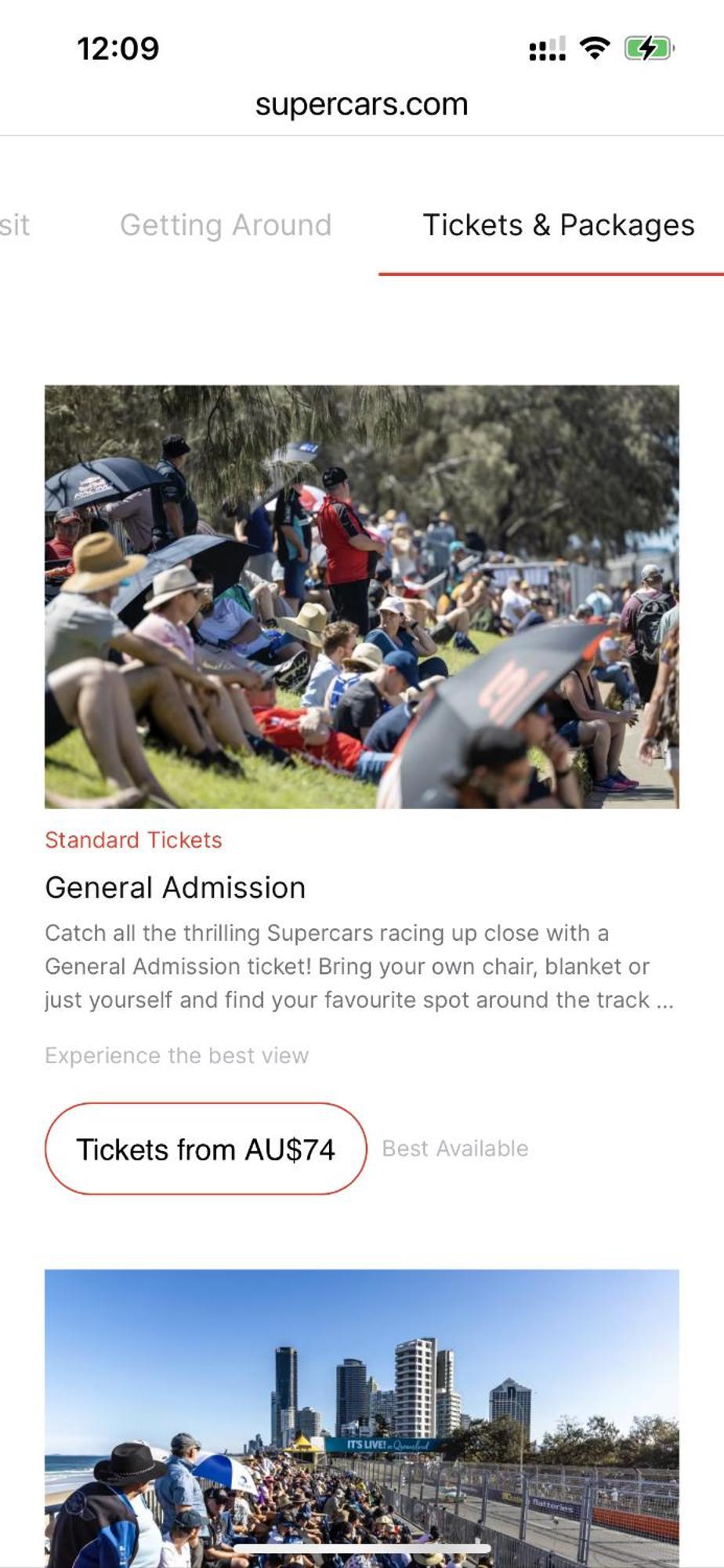Select the Tickets & Packages tab

point(558,226)
